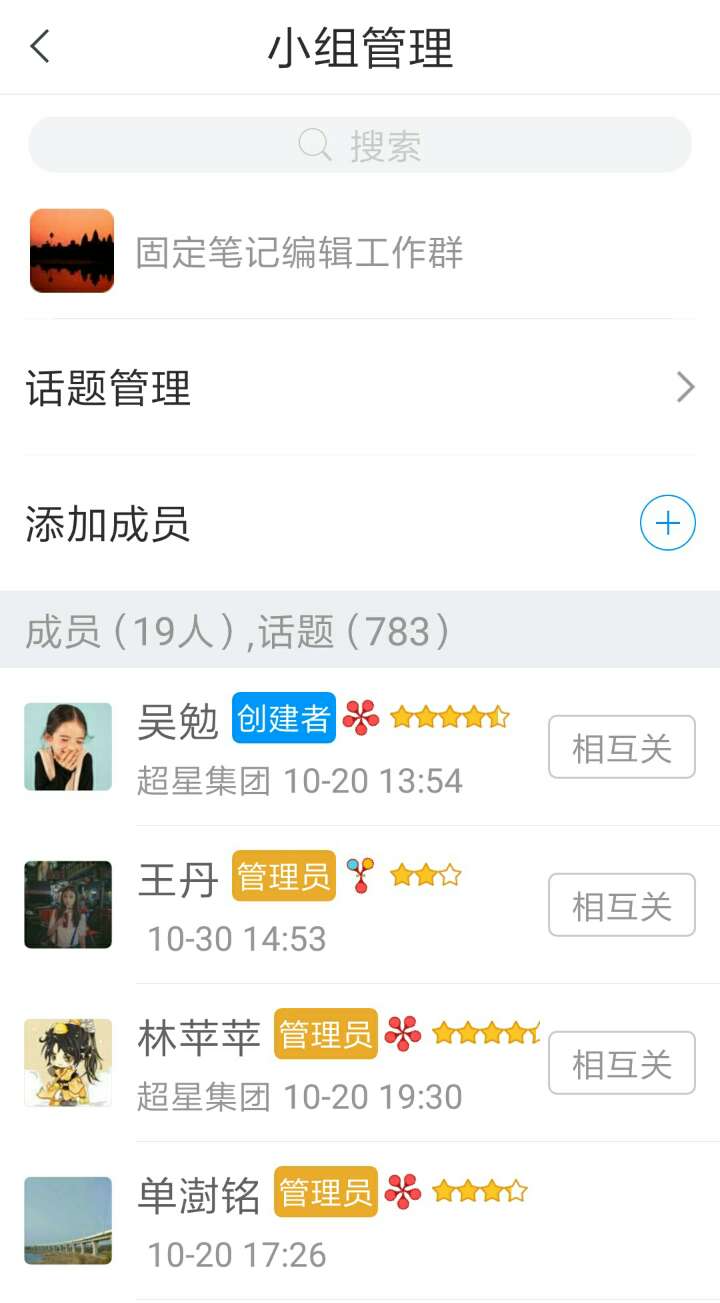Add a member with the plus icon

(x=667, y=523)
